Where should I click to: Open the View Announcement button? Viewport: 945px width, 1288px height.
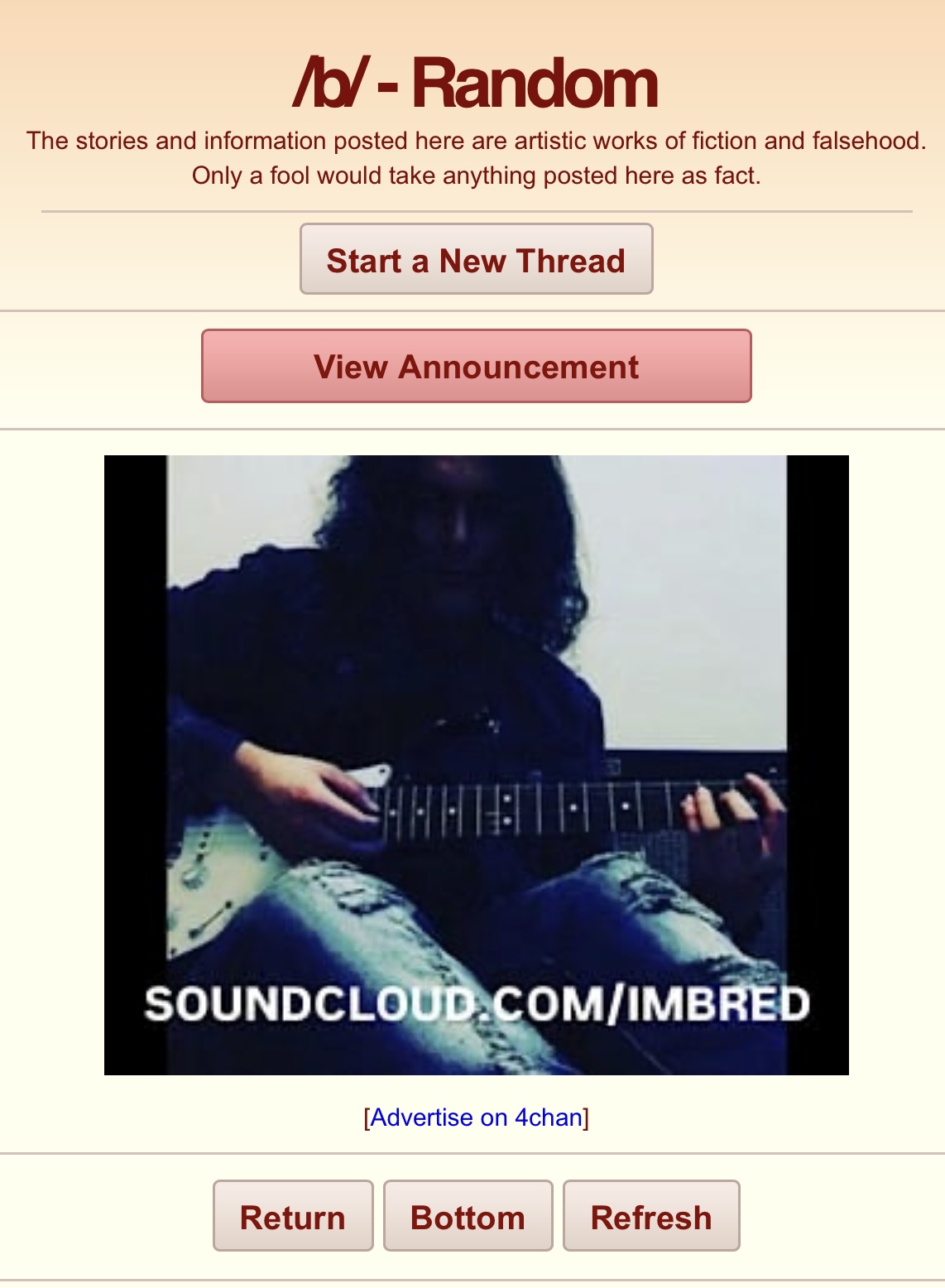[476, 367]
